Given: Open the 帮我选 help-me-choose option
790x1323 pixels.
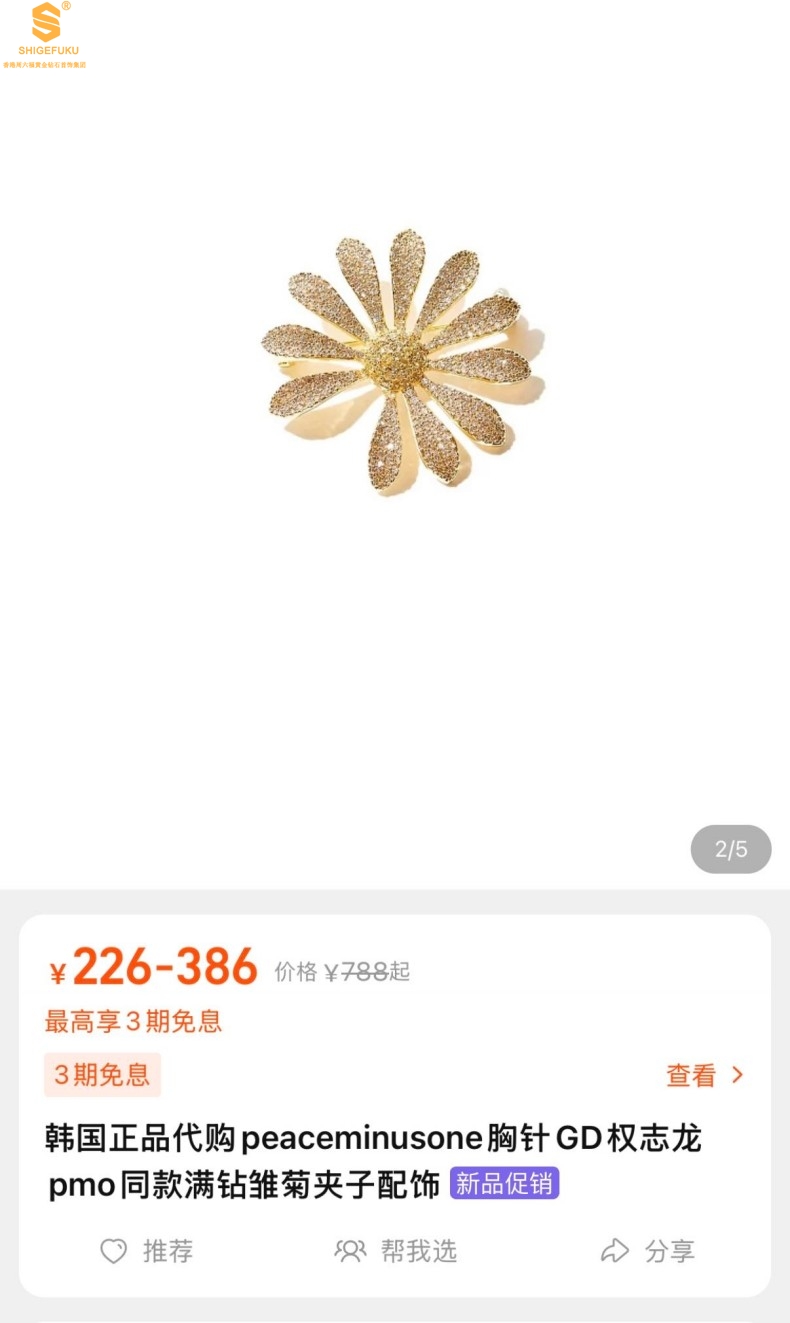Looking at the screenshot, I should click(x=396, y=1250).
